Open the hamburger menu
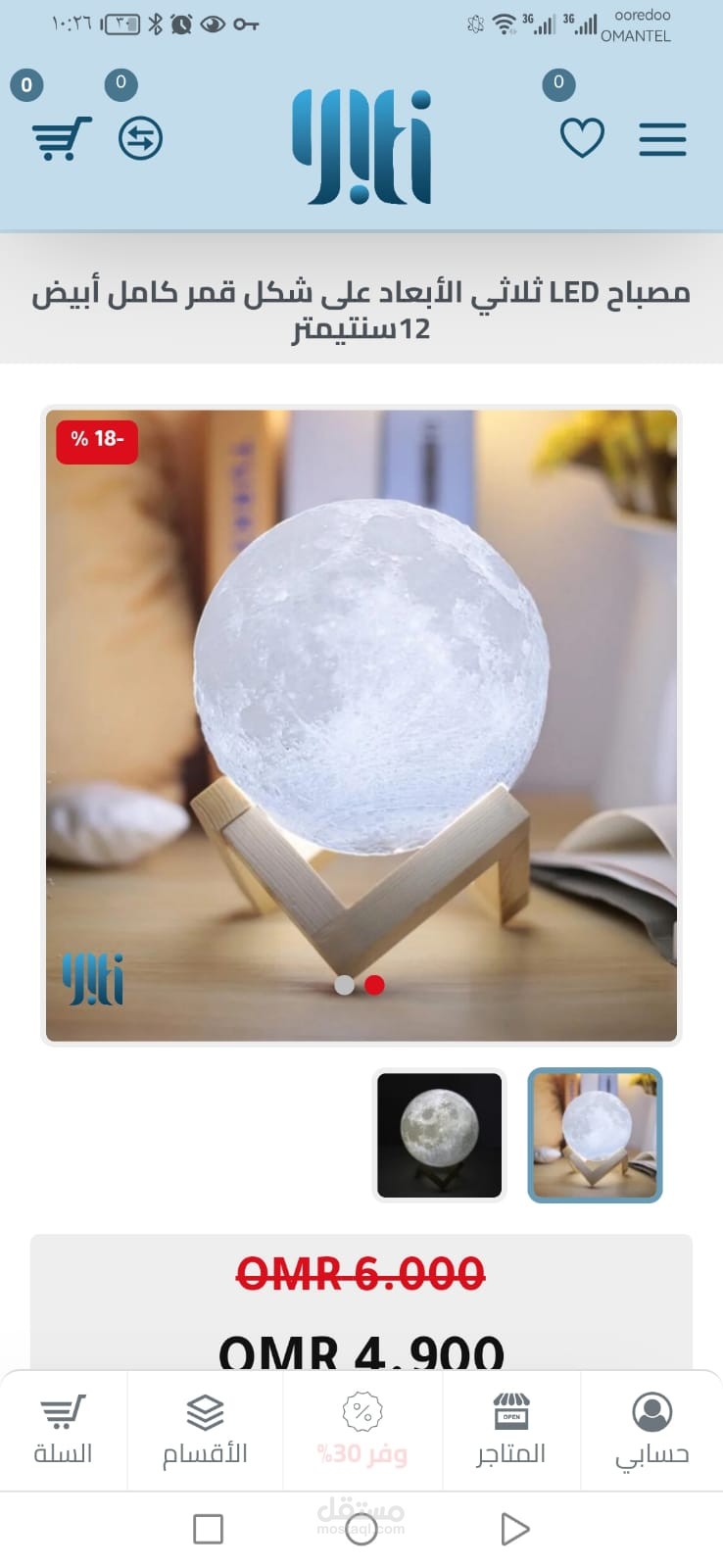Screen dimensions: 723x1568 tap(662, 138)
